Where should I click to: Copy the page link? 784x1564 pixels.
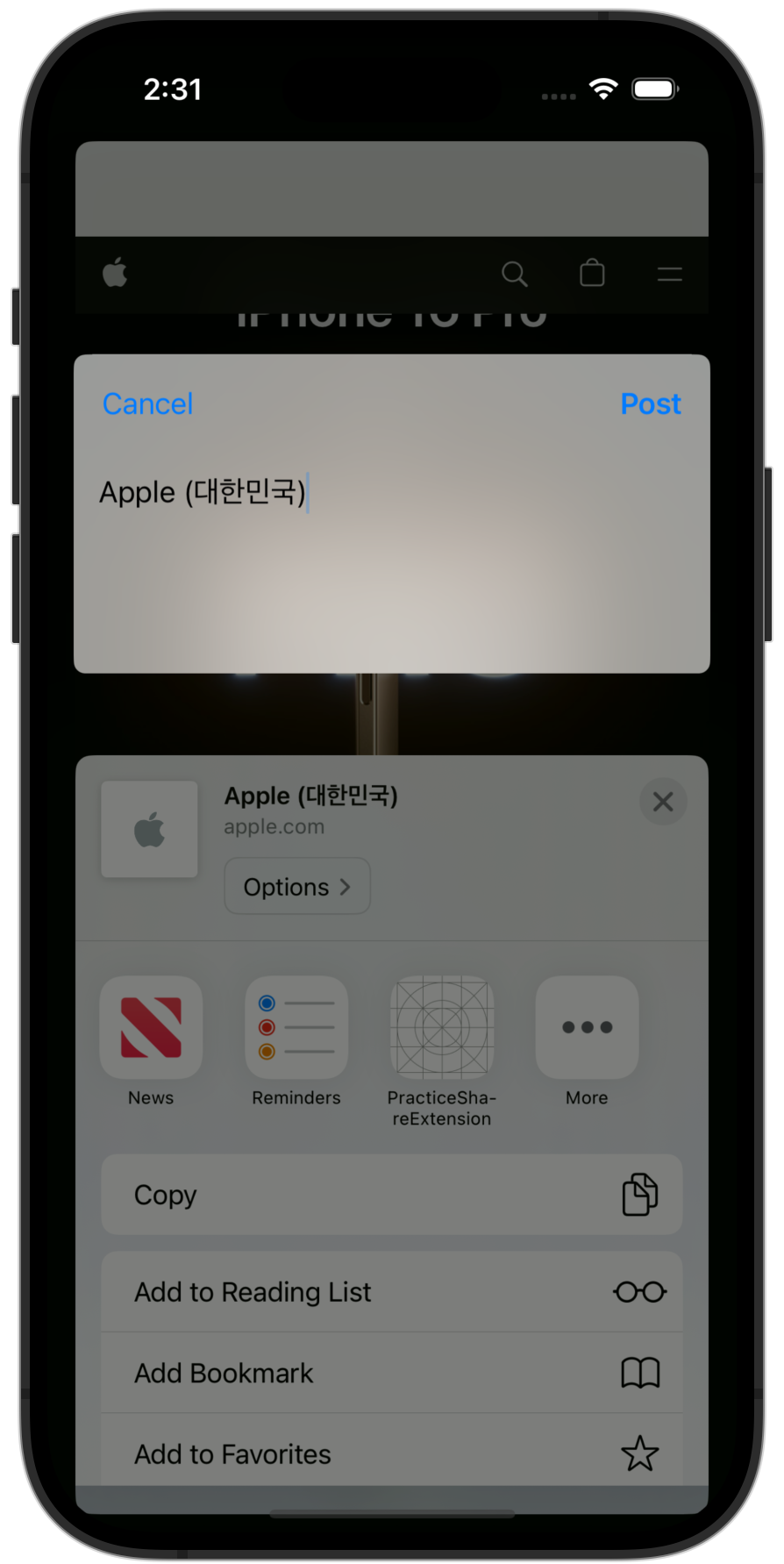coord(391,1195)
